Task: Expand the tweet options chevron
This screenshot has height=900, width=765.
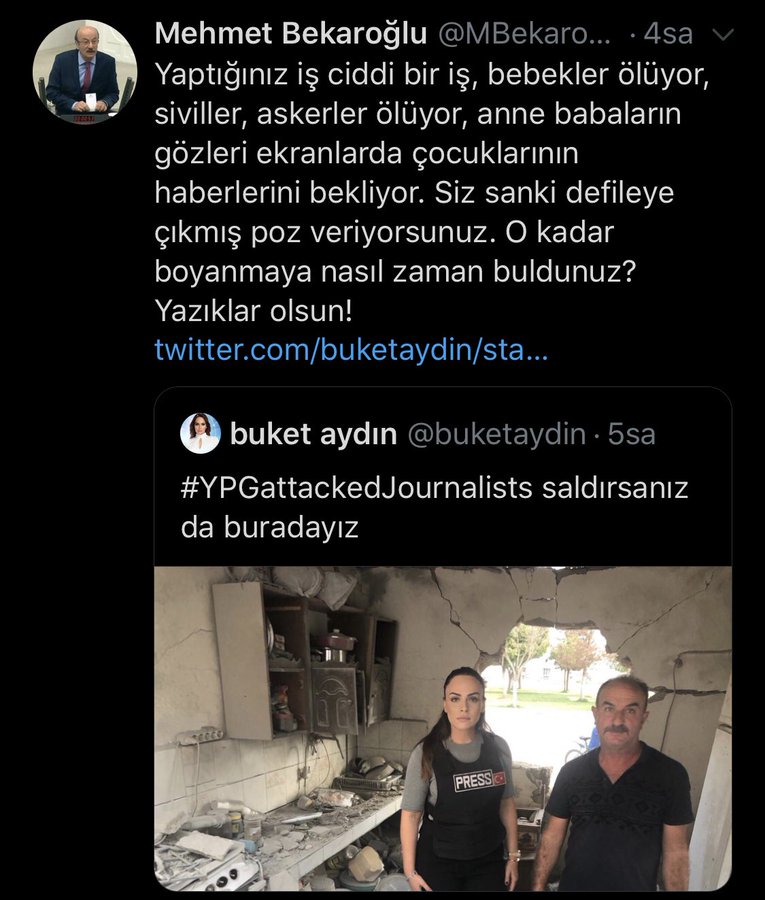Action: point(722,35)
